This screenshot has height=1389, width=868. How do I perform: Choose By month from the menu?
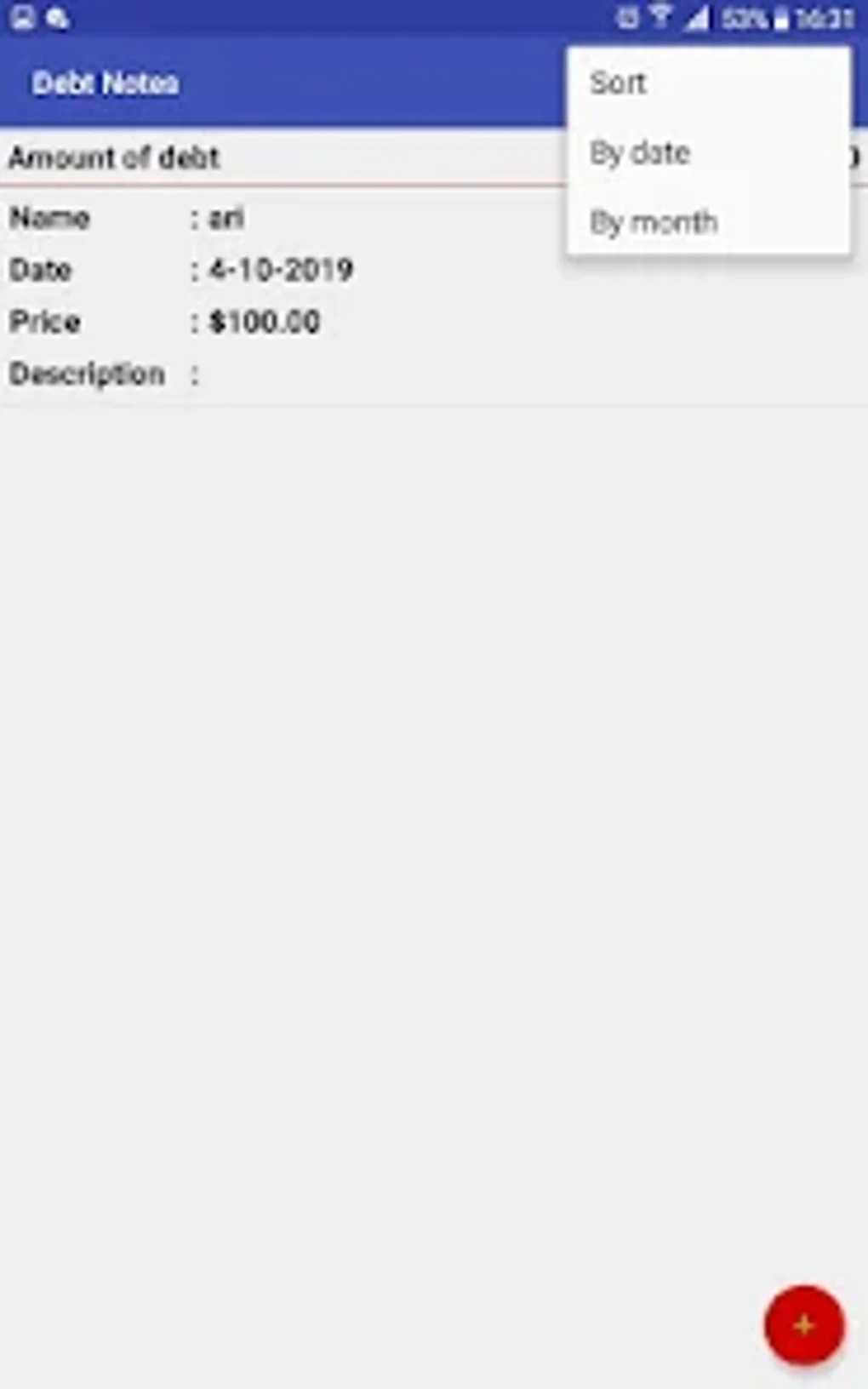pos(708,222)
